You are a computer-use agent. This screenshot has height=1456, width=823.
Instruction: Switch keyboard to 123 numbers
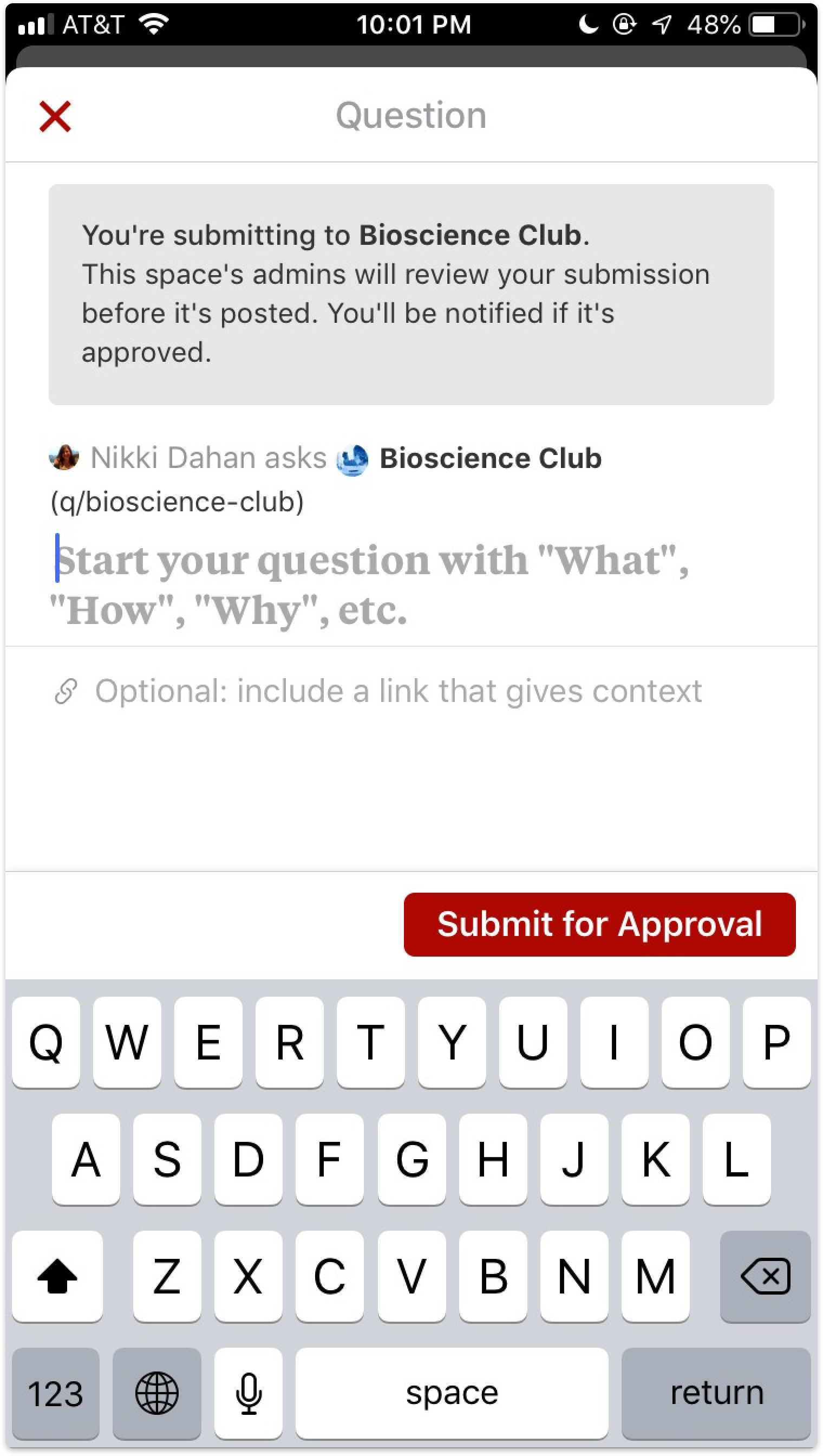[x=55, y=1393]
